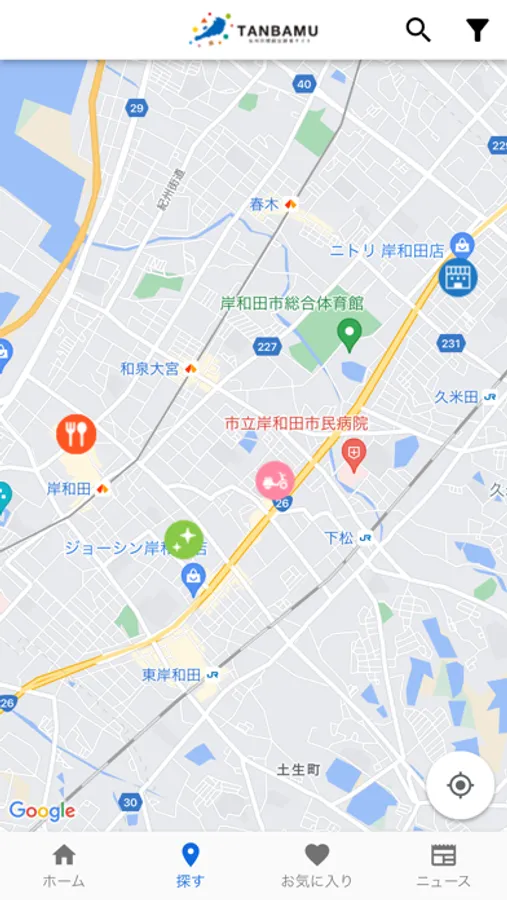This screenshot has width=507, height=900.
Task: Open the filter funnel icon
Action: point(477,30)
